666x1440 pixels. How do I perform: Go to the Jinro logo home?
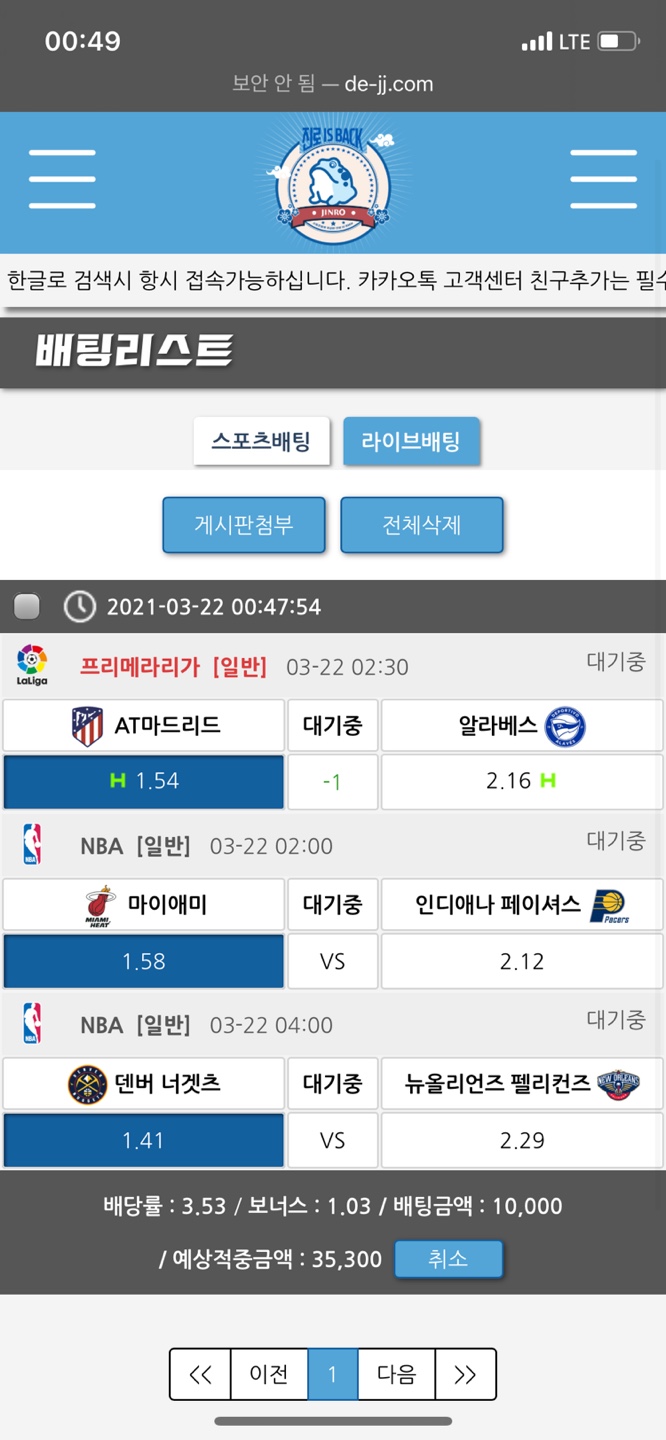tap(333, 181)
